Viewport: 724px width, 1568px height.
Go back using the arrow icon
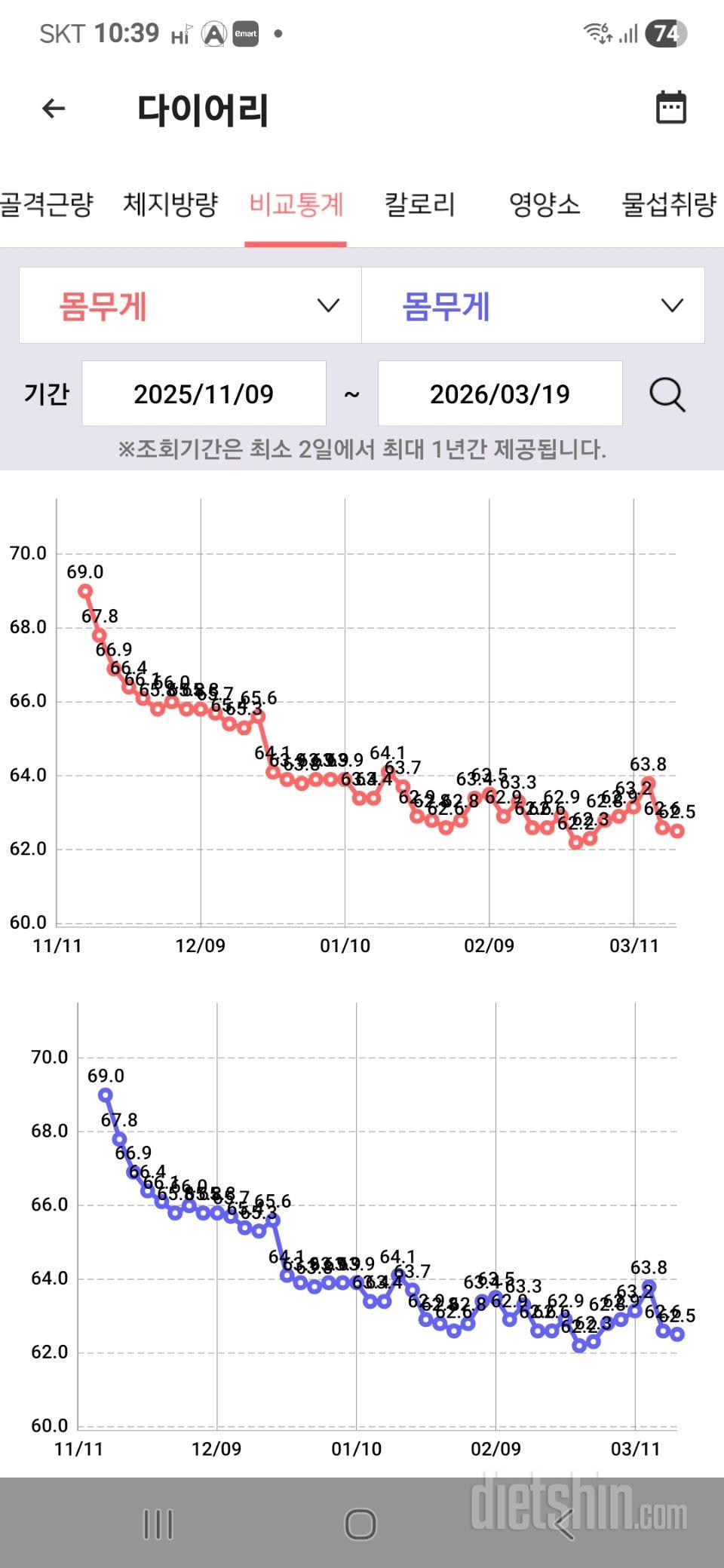click(54, 109)
